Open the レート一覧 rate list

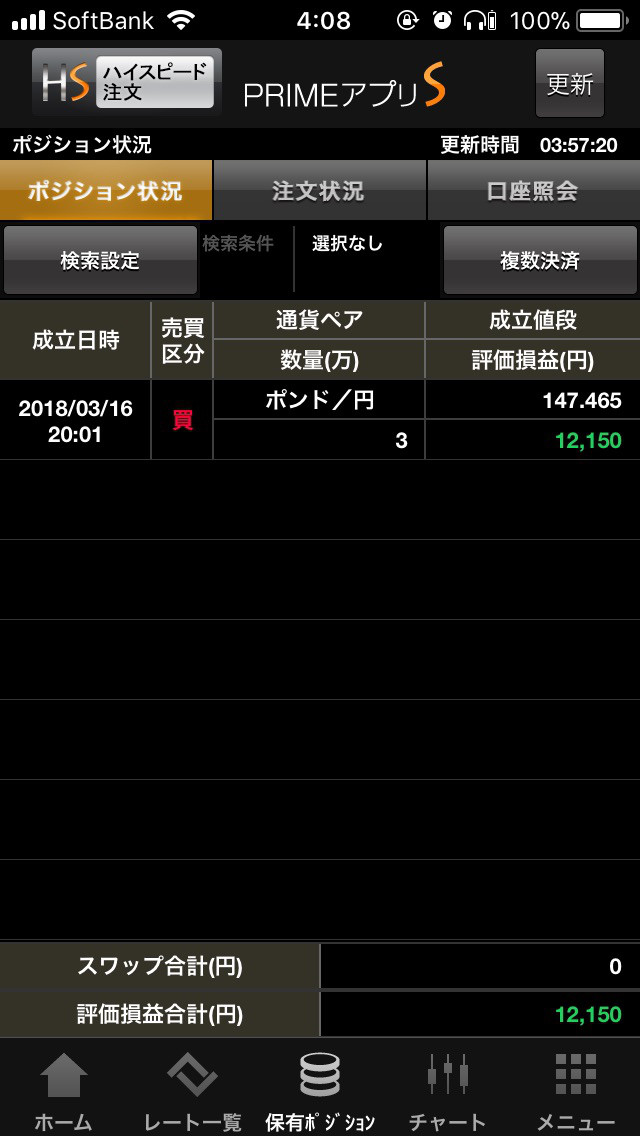[193, 1087]
